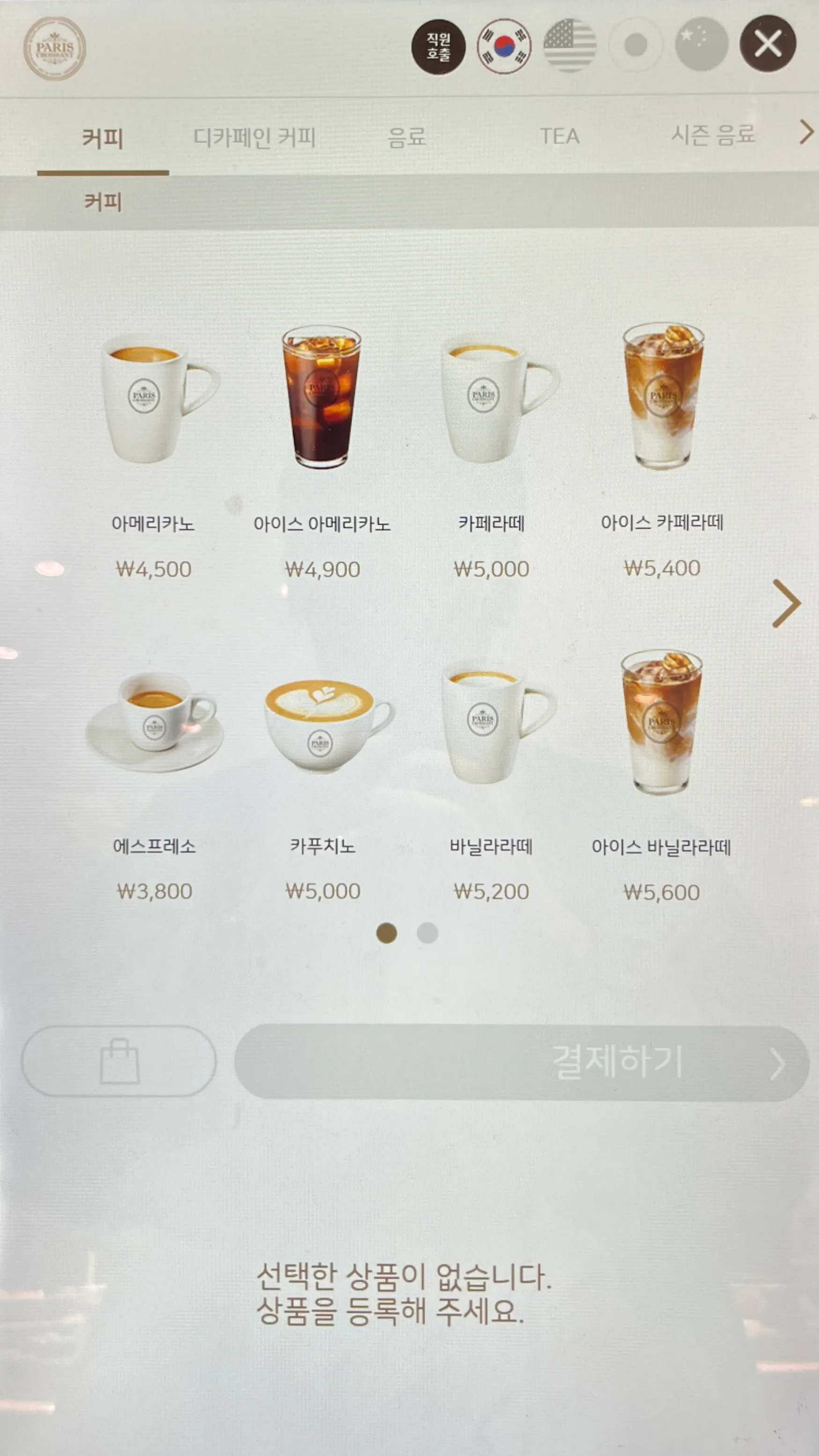
Task: Choose the Chinese flag language option
Action: (701, 44)
